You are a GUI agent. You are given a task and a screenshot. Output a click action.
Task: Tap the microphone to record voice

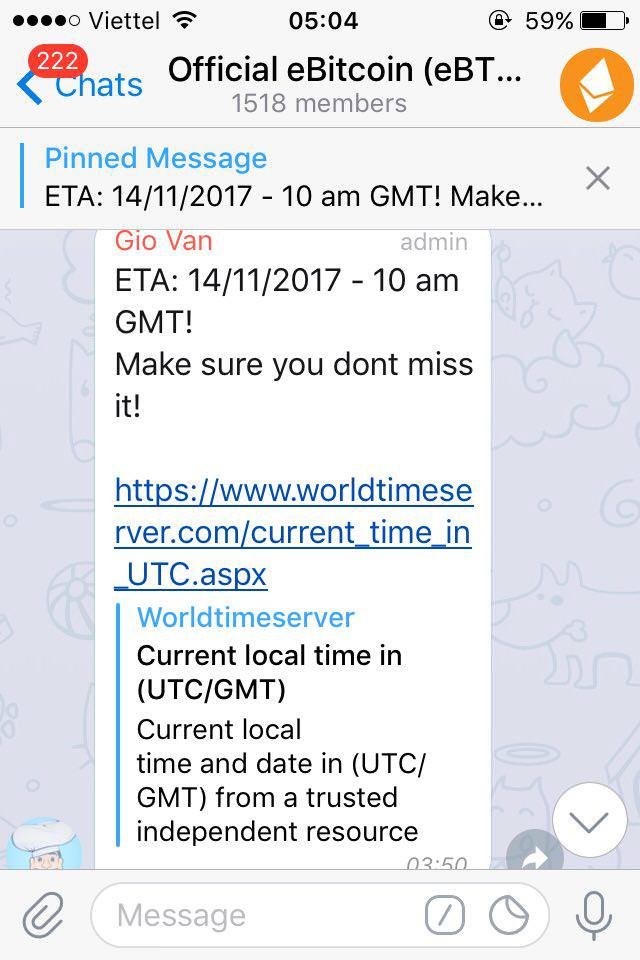click(x=594, y=914)
